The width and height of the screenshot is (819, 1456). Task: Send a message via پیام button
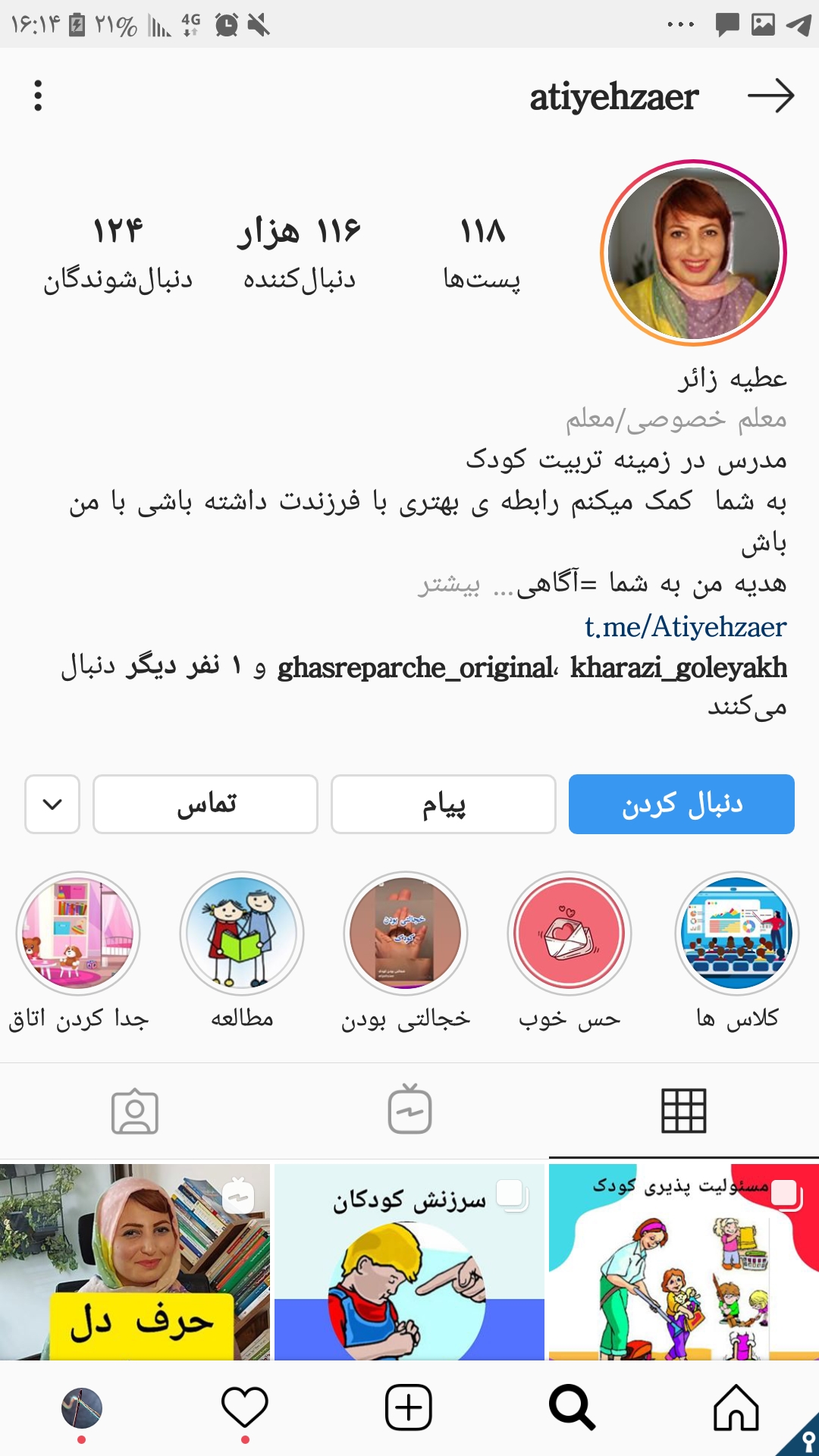pos(443,804)
